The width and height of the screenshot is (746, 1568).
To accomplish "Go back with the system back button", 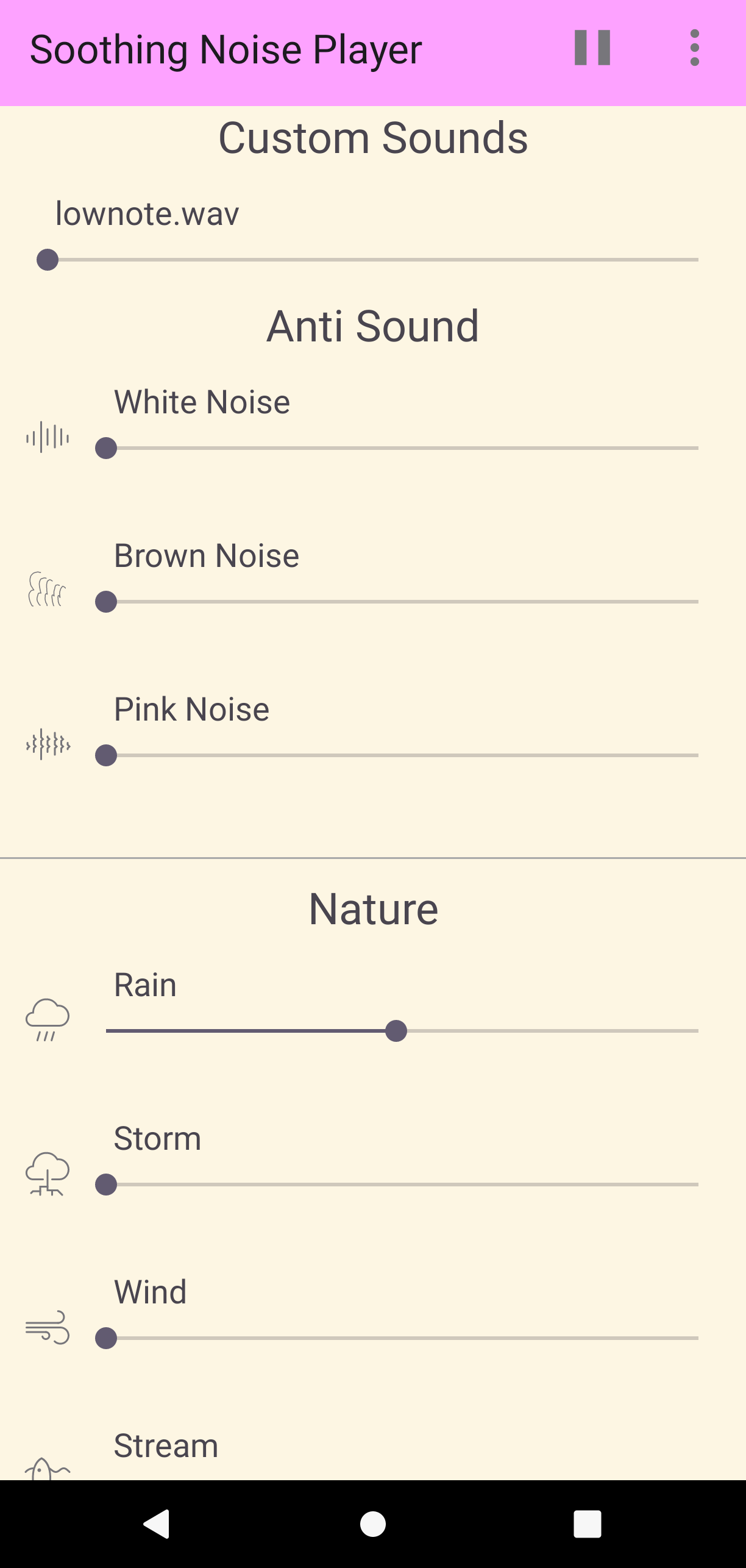I will point(157,1524).
